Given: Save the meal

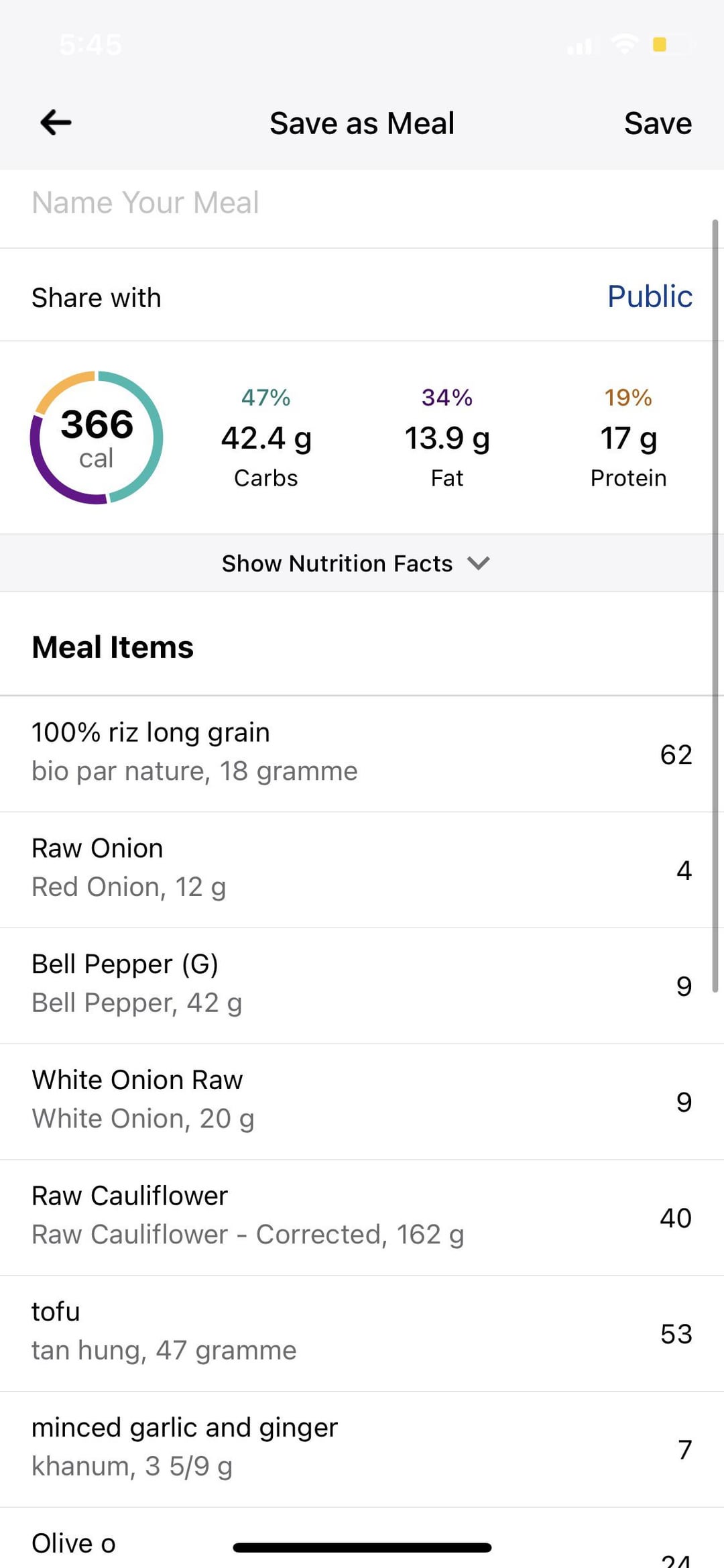Looking at the screenshot, I should coord(657,123).
